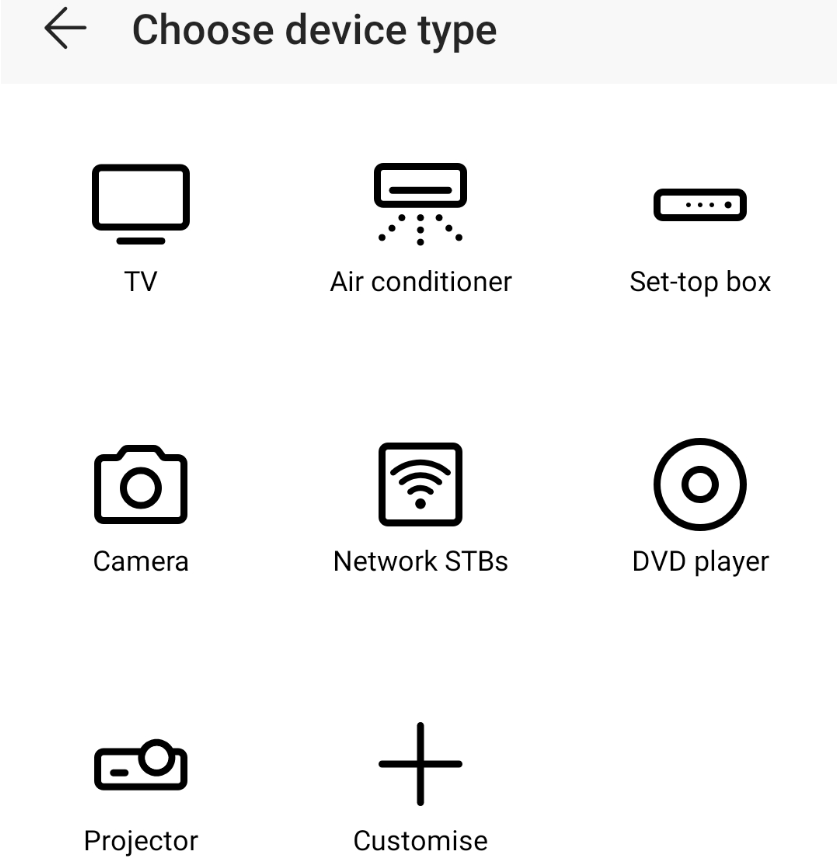Choose the Projector device icon

click(140, 764)
